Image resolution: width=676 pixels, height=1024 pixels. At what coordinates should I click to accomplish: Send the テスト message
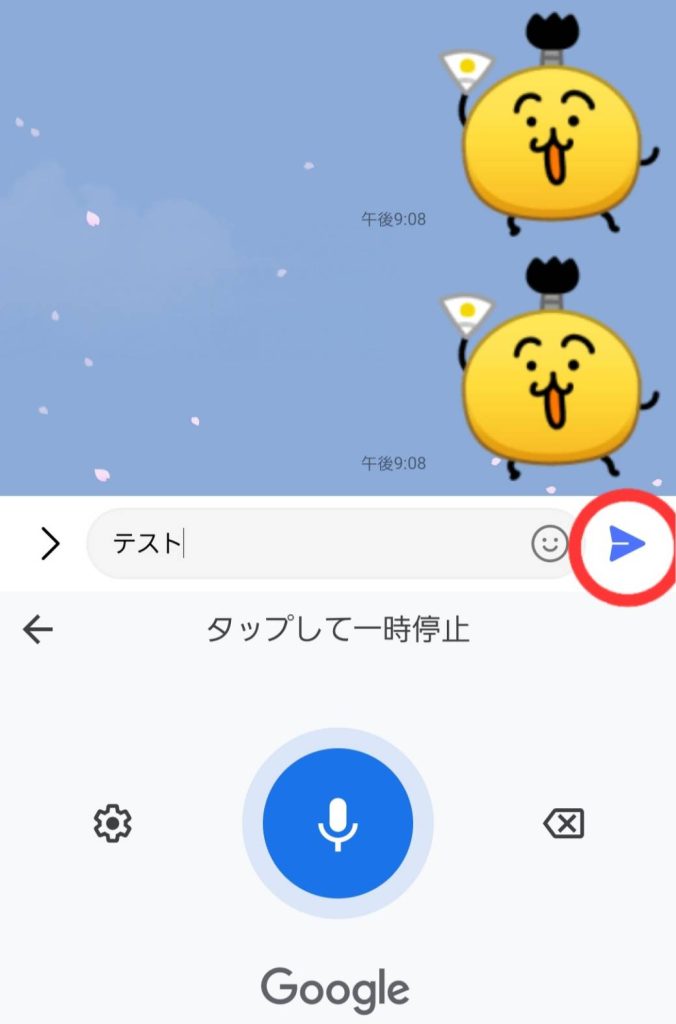[627, 544]
